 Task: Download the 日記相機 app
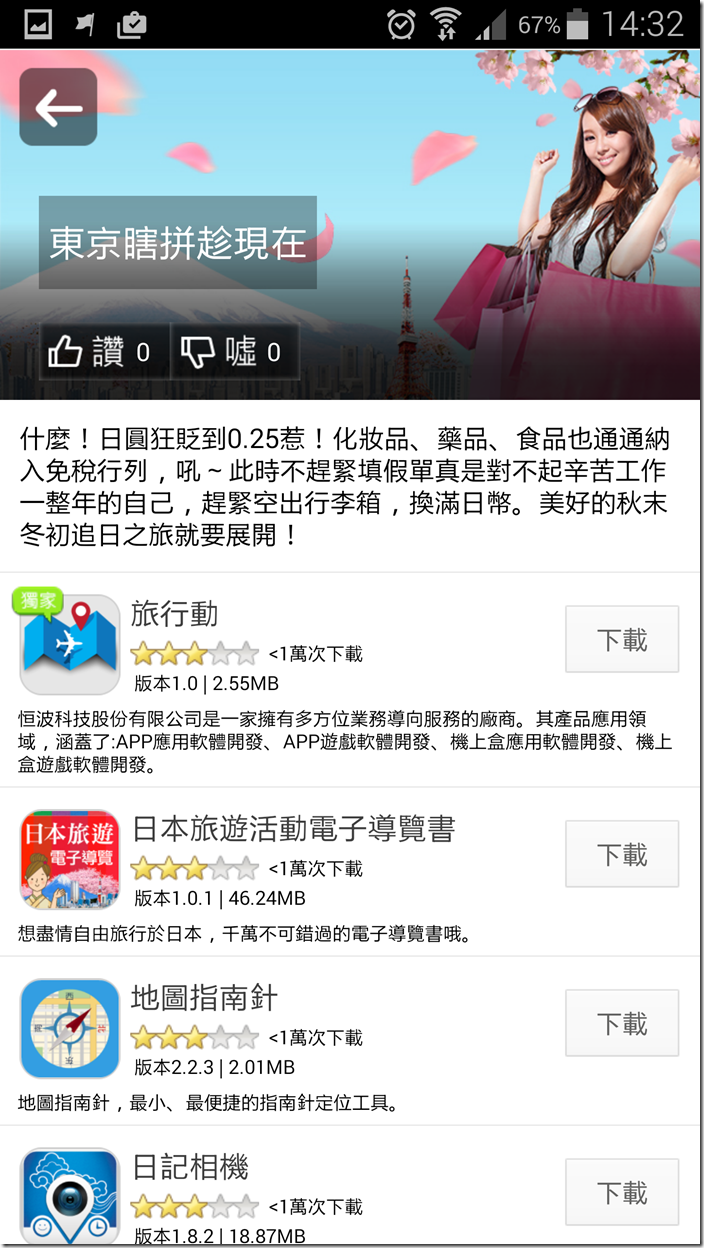pos(621,1192)
